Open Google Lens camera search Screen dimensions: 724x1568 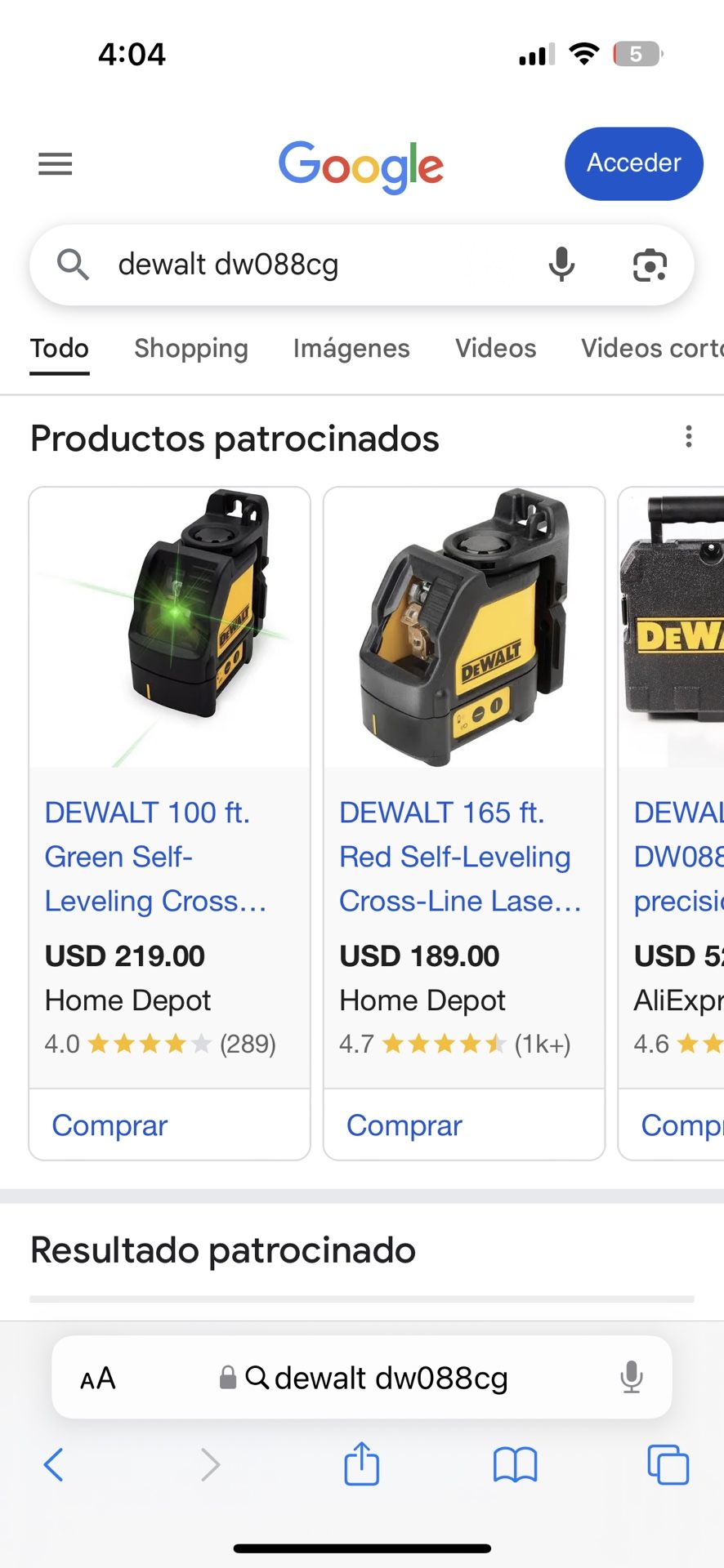[x=650, y=265]
